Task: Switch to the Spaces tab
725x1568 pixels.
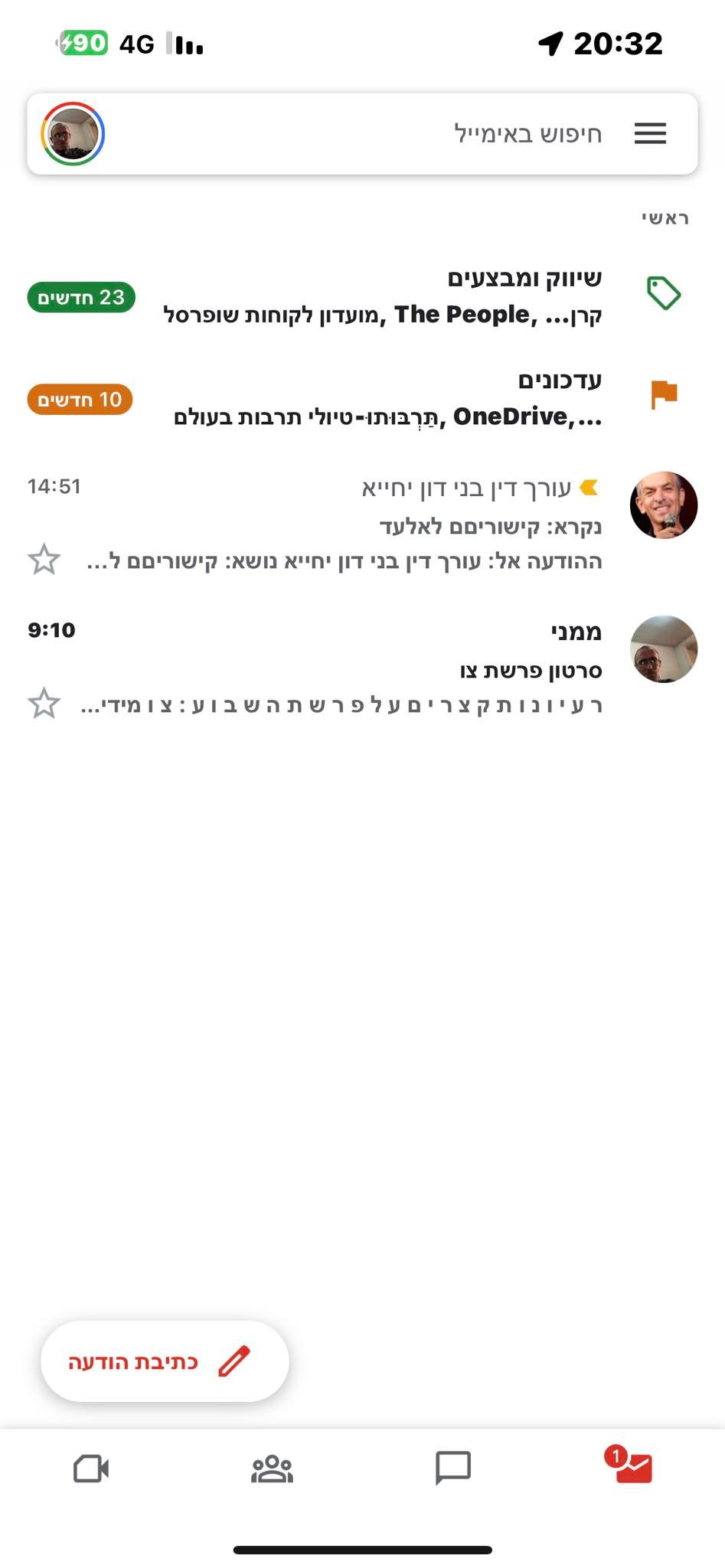Action: coord(272,1468)
